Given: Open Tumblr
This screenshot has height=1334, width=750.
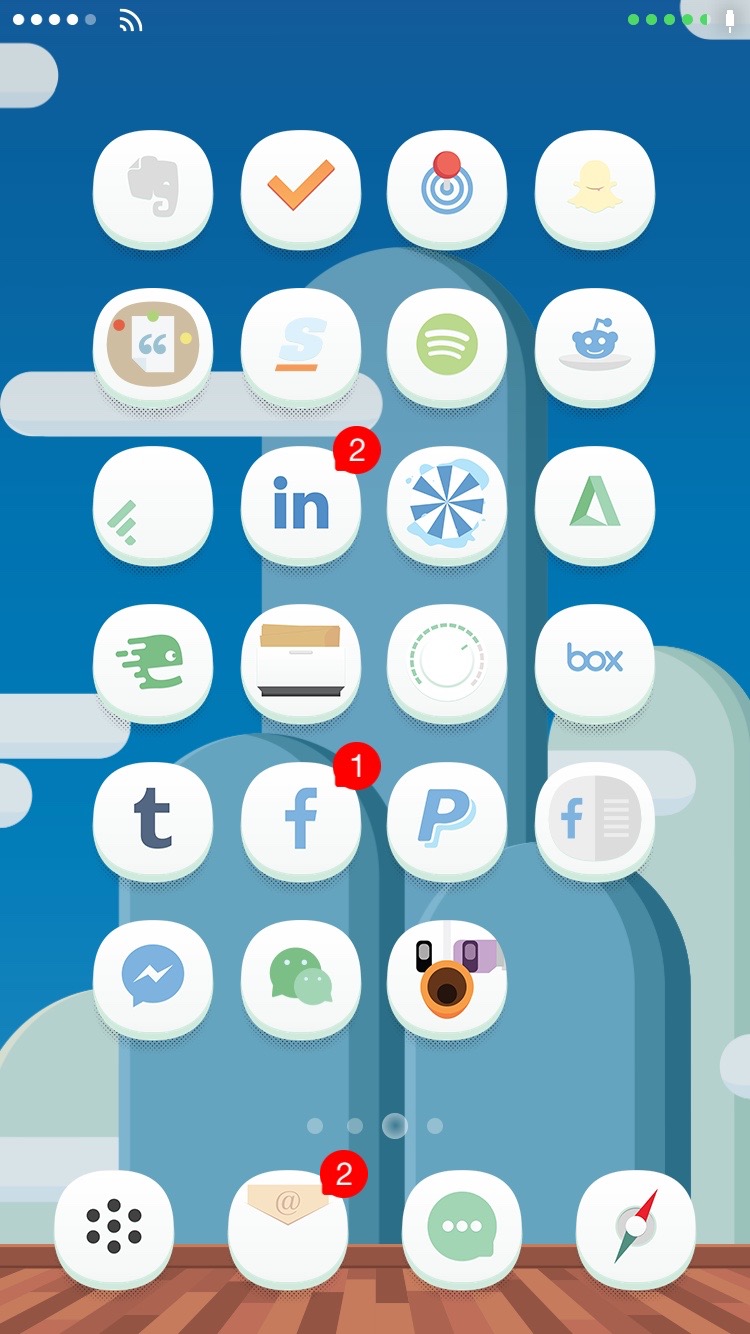Looking at the screenshot, I should point(153,819).
